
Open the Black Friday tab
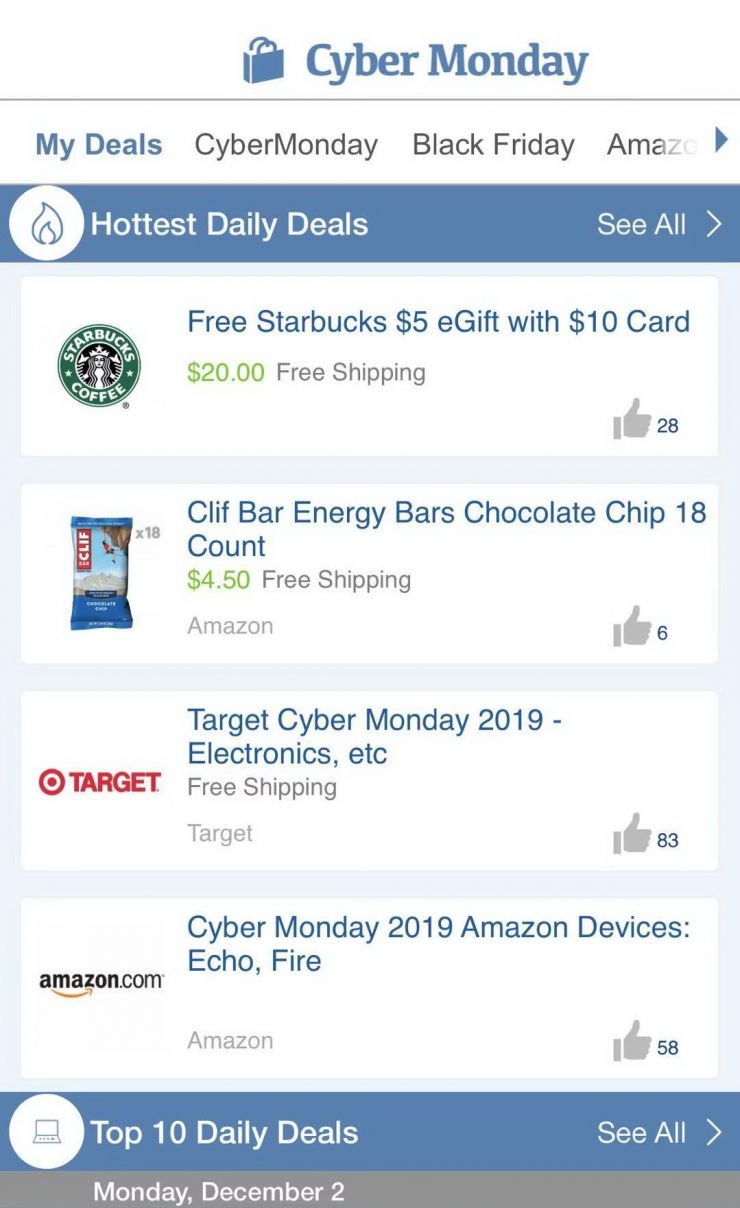493,145
